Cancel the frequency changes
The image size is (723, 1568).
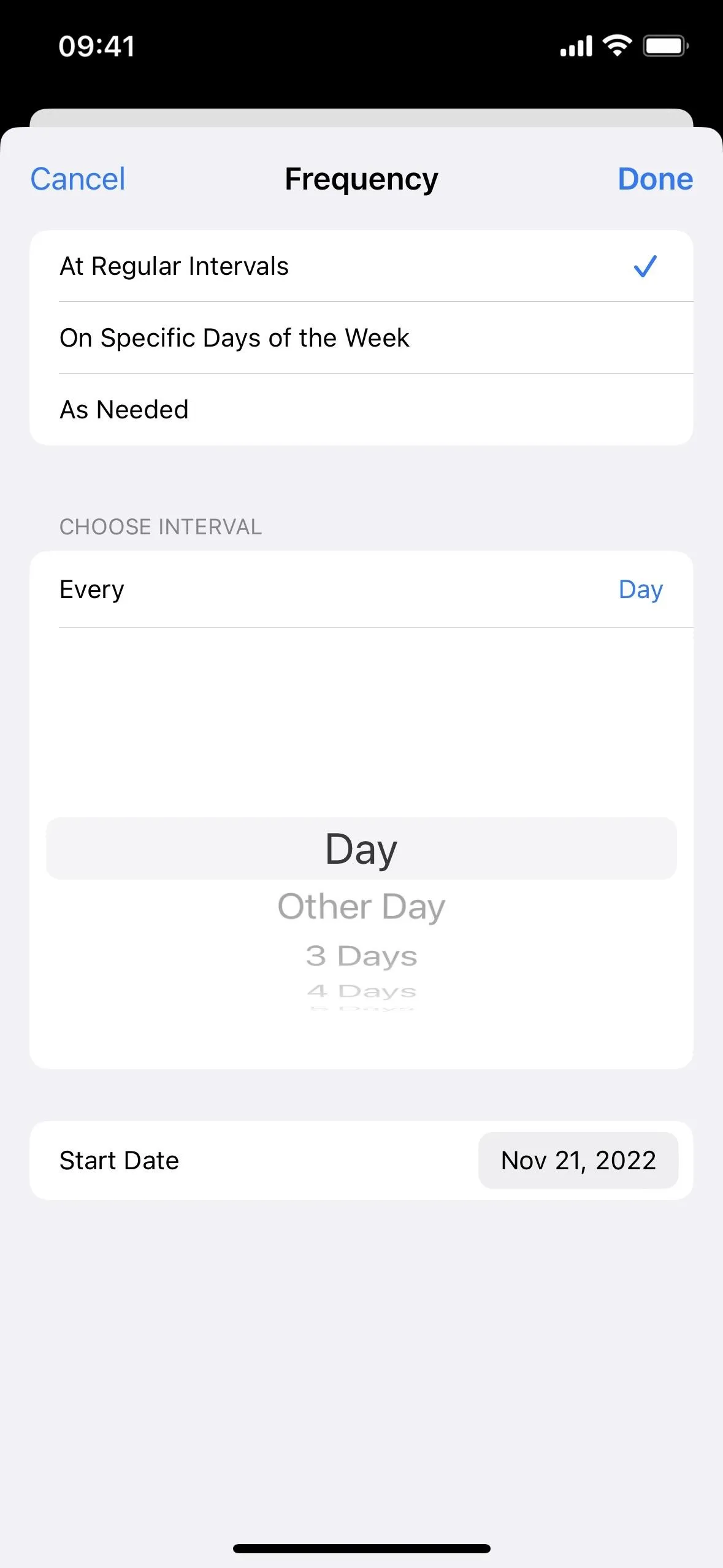point(78,179)
